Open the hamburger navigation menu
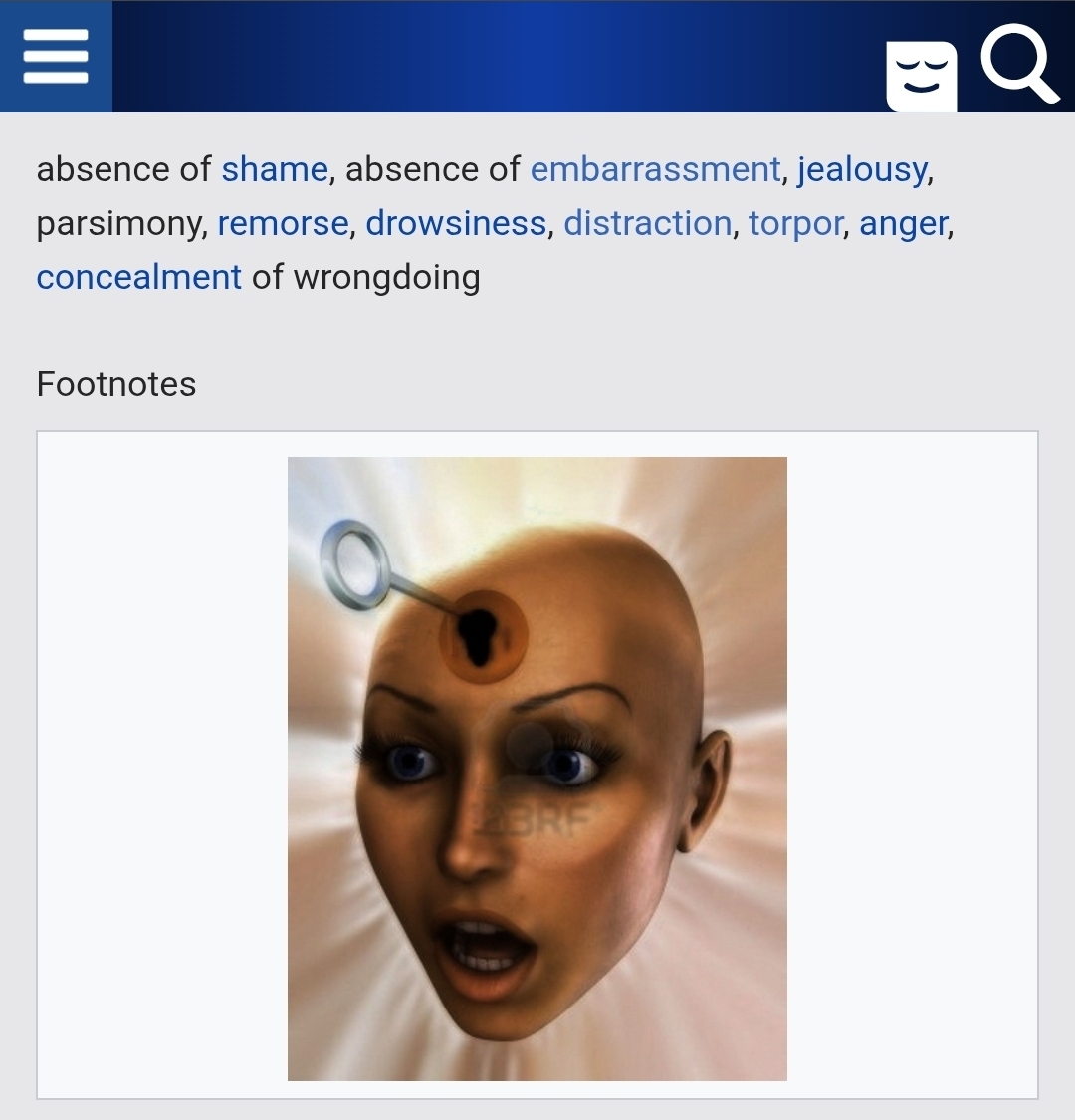Image resolution: width=1075 pixels, height=1120 pixels. click(56, 56)
